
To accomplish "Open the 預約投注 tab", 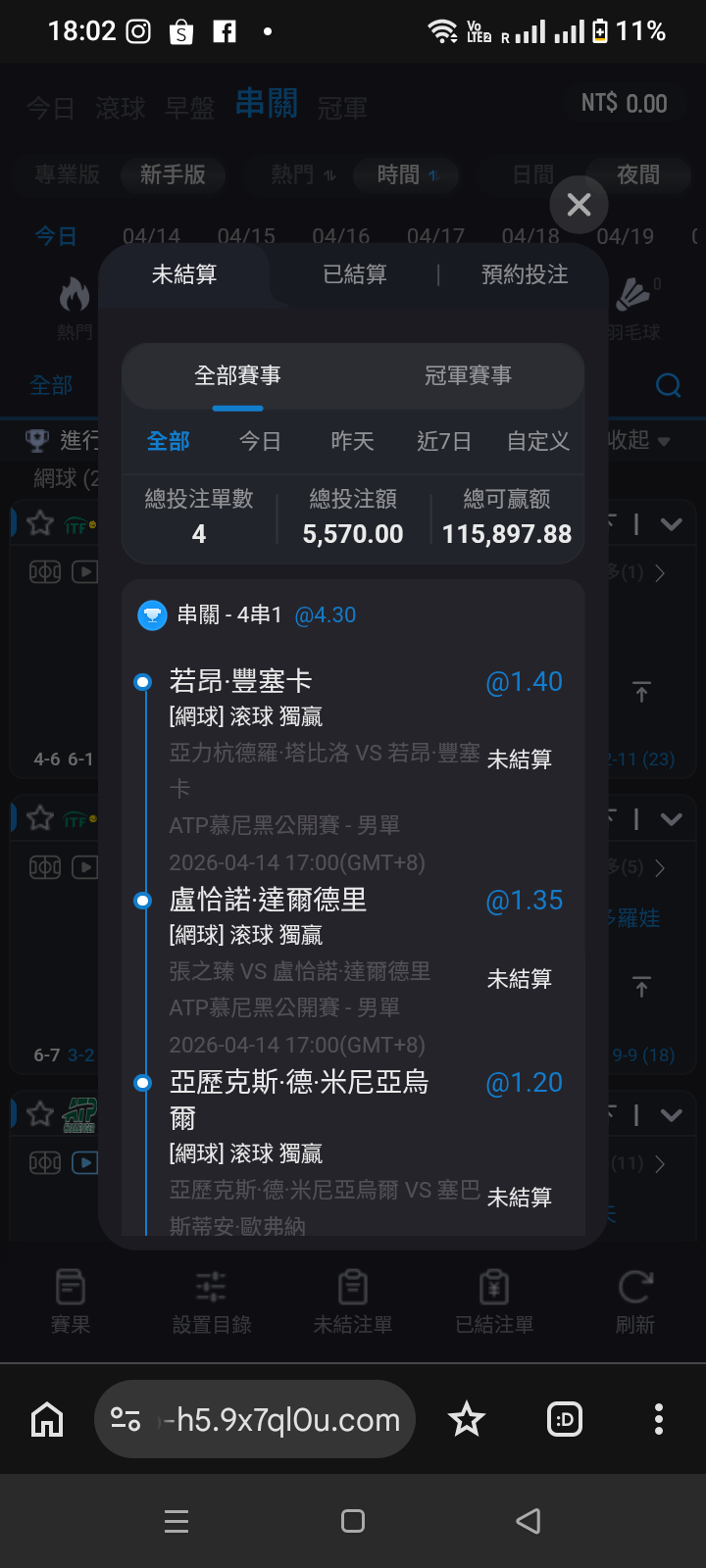I will tap(525, 275).
